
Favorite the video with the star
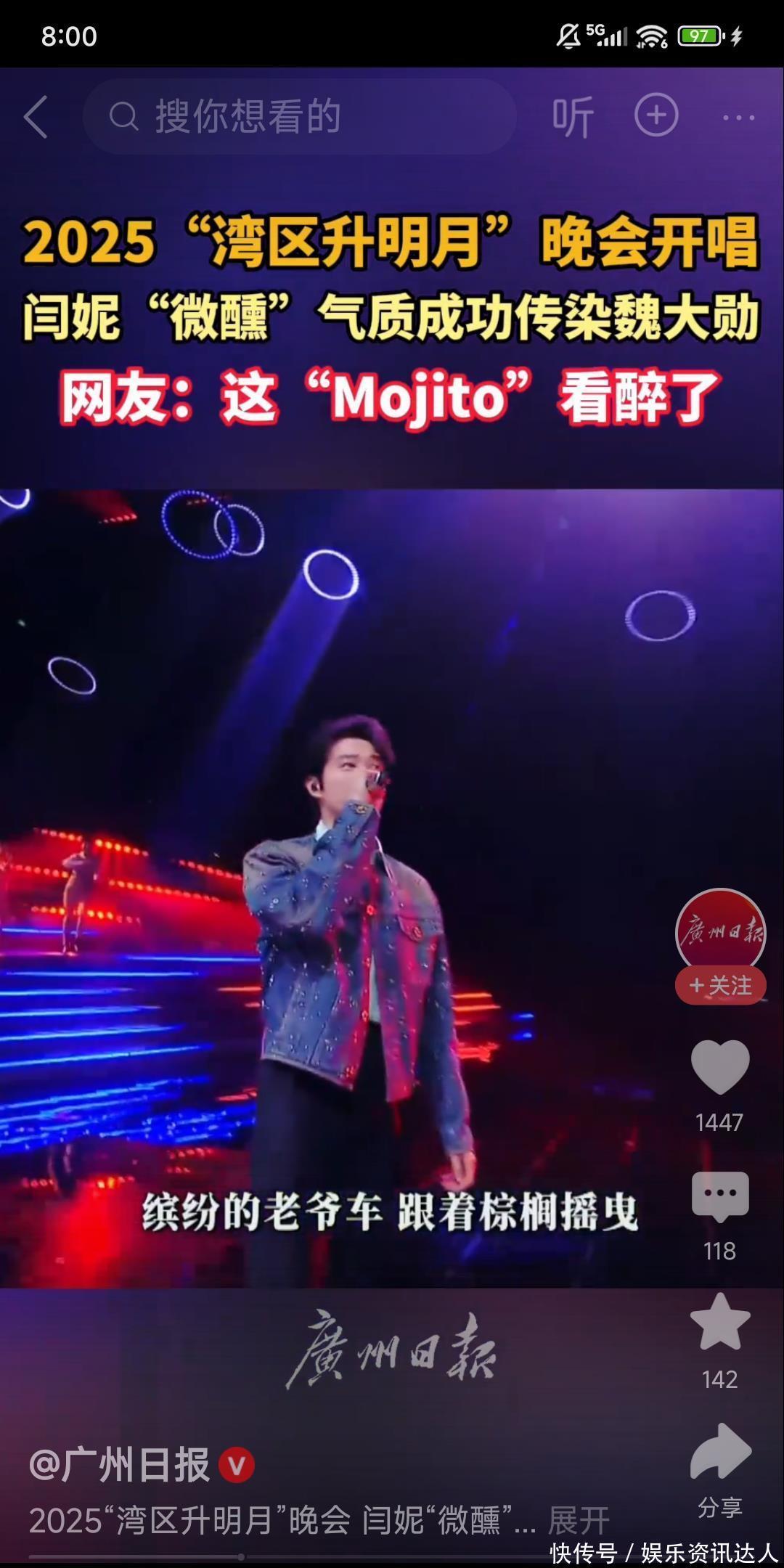719,1323
